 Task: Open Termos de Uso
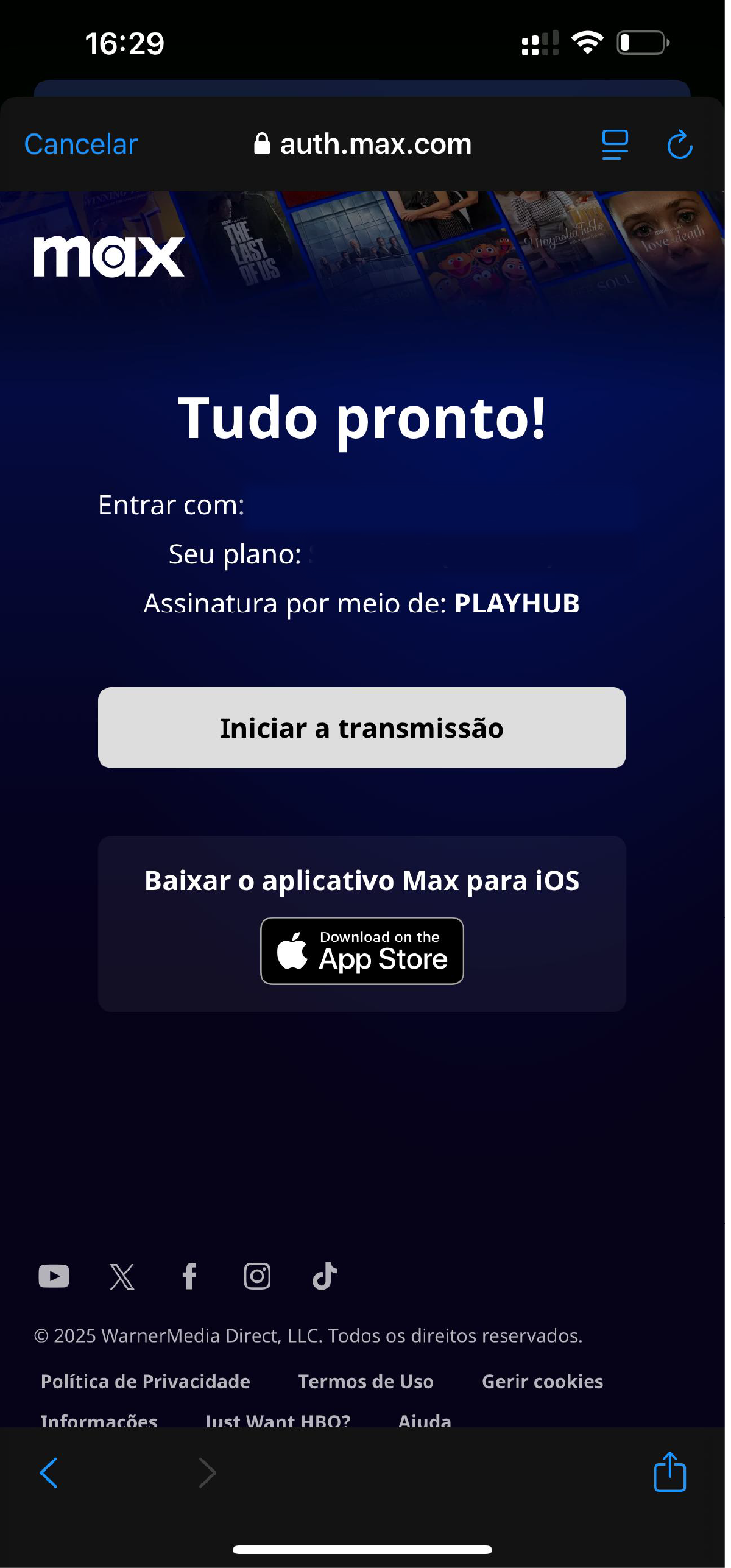(x=365, y=1381)
